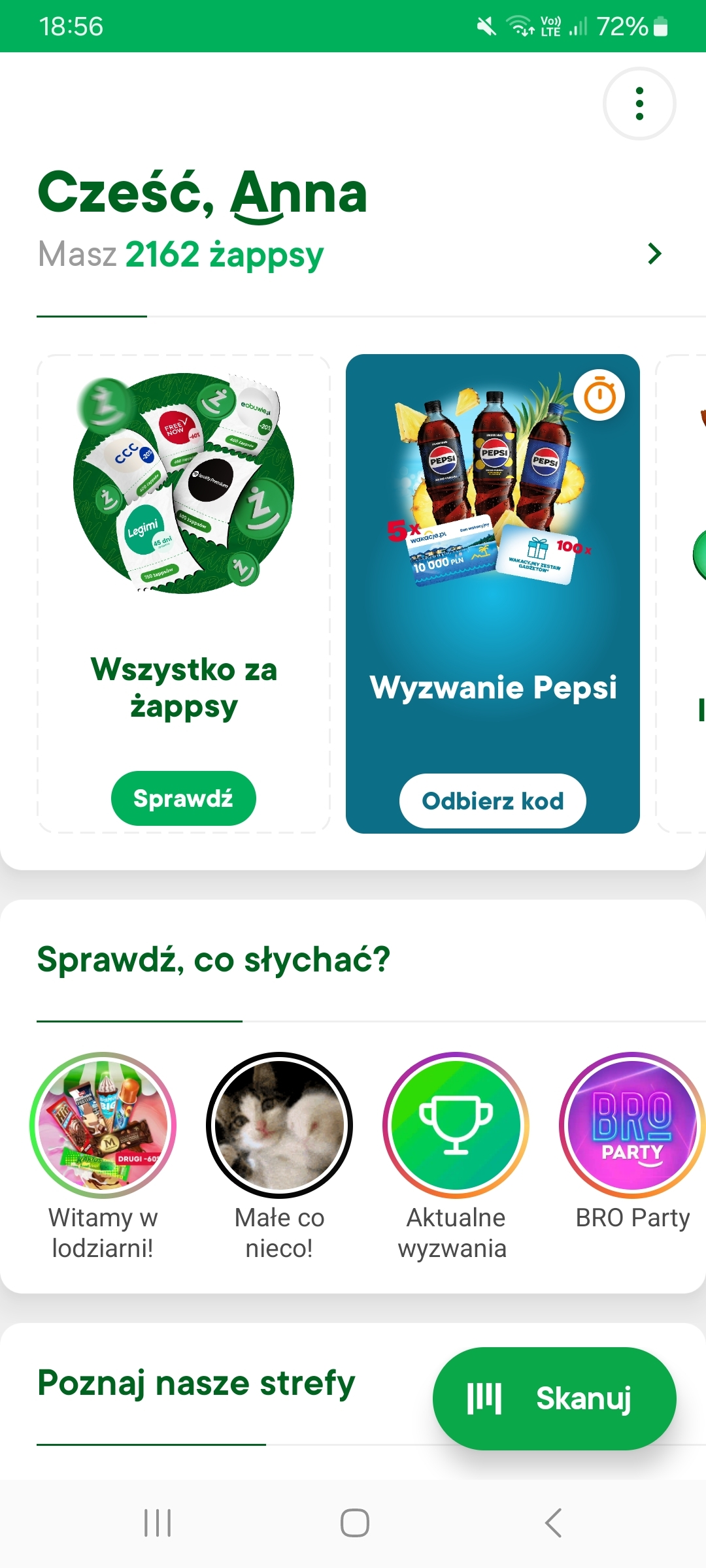
Task: Tap Odbierz kod for Wyzwanie Pepsi
Action: tap(492, 801)
